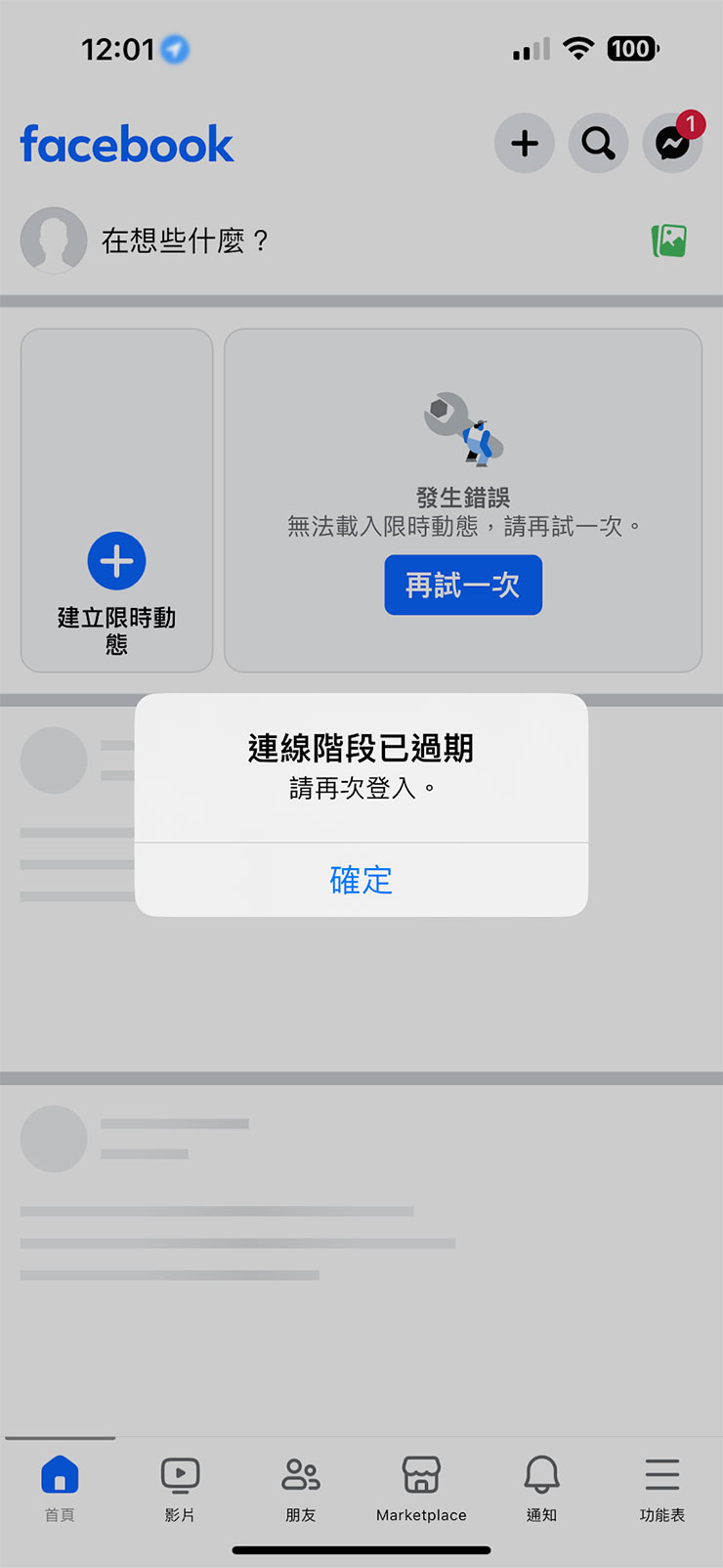Tap the unread badge on Messenger icon
Image resolution: width=723 pixels, height=1568 pixels.
click(691, 124)
